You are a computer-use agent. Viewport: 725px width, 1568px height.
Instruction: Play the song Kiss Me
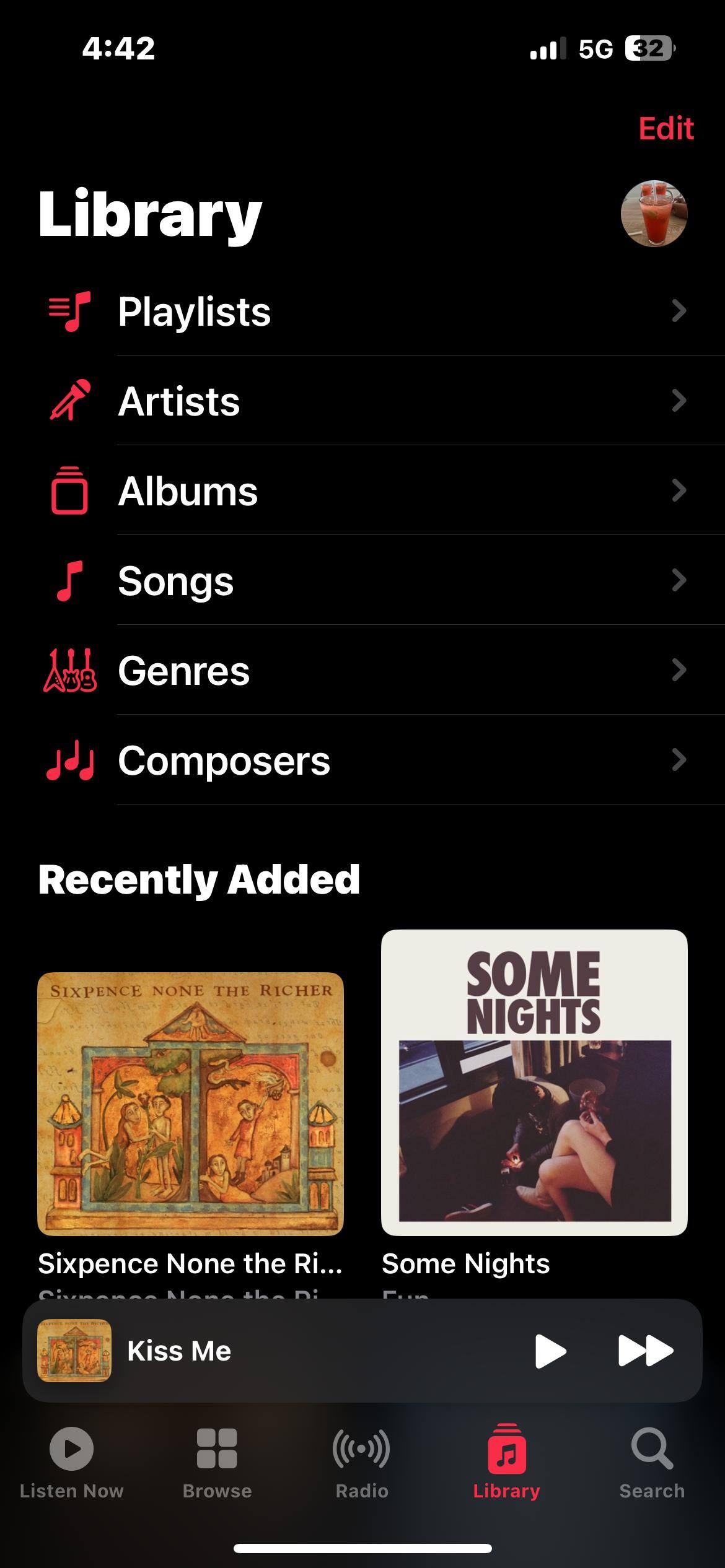[550, 1351]
